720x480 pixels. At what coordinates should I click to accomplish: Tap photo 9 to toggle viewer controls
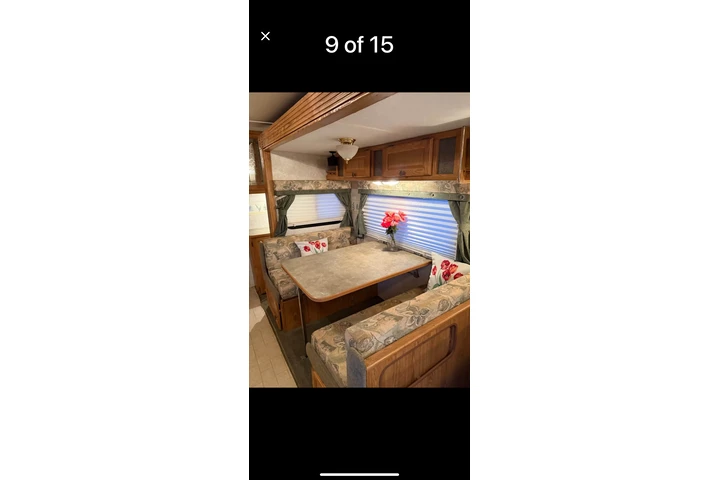pyautogui.click(x=359, y=240)
